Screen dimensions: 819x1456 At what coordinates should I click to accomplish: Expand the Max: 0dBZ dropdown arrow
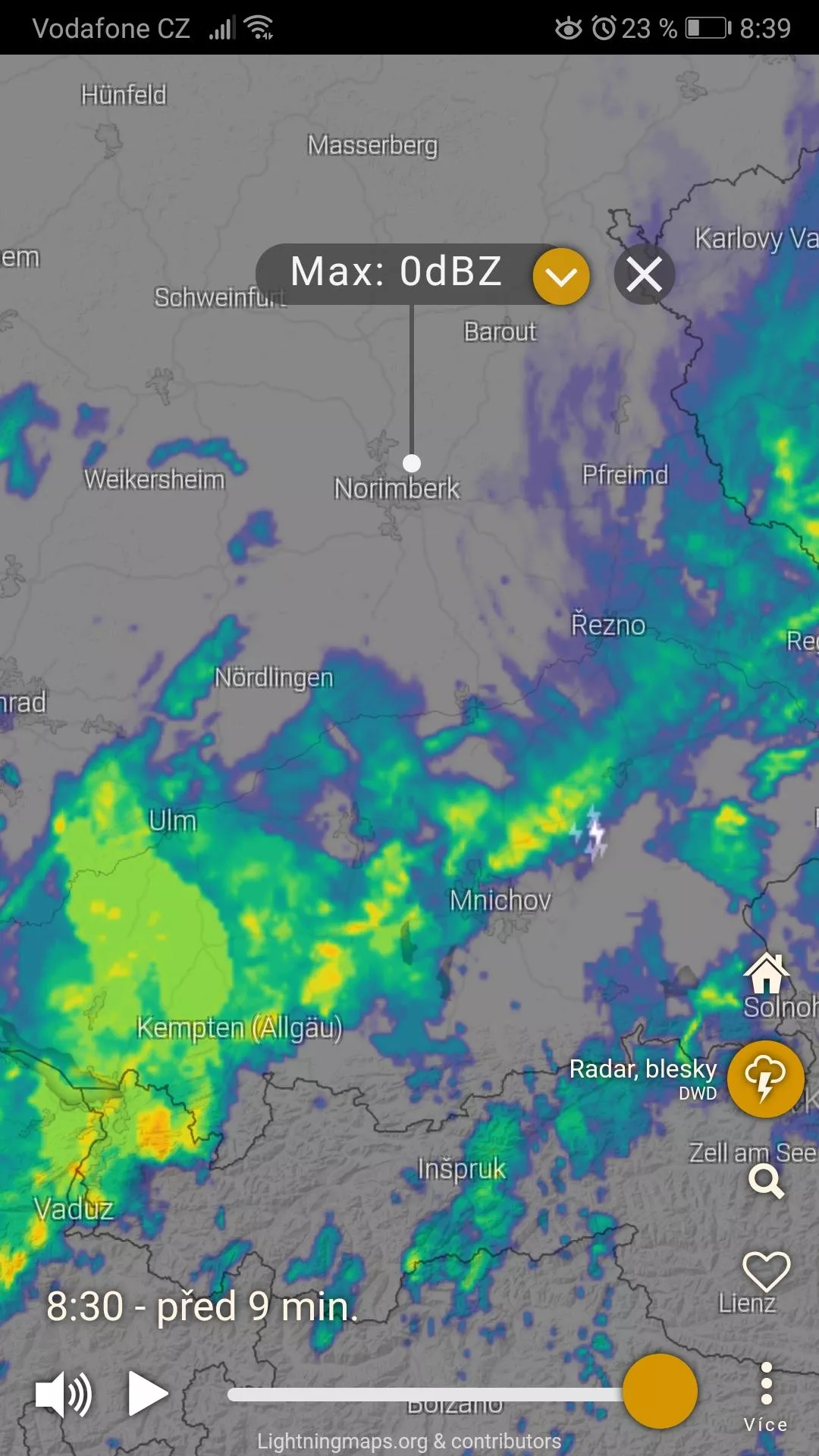pyautogui.click(x=561, y=276)
